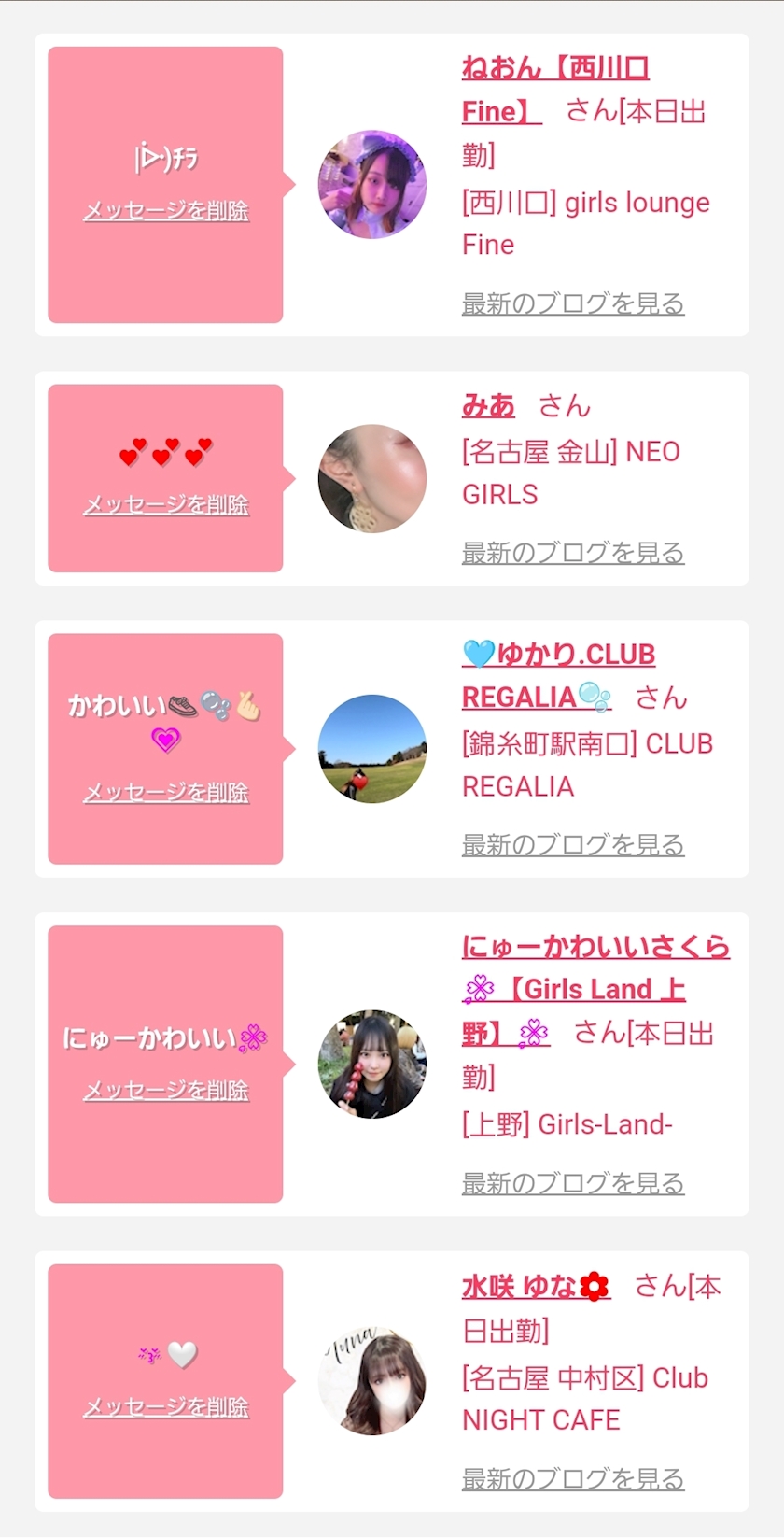The image size is (784, 1538).
Task: Tap みあ's profile photo
Action: [x=372, y=479]
